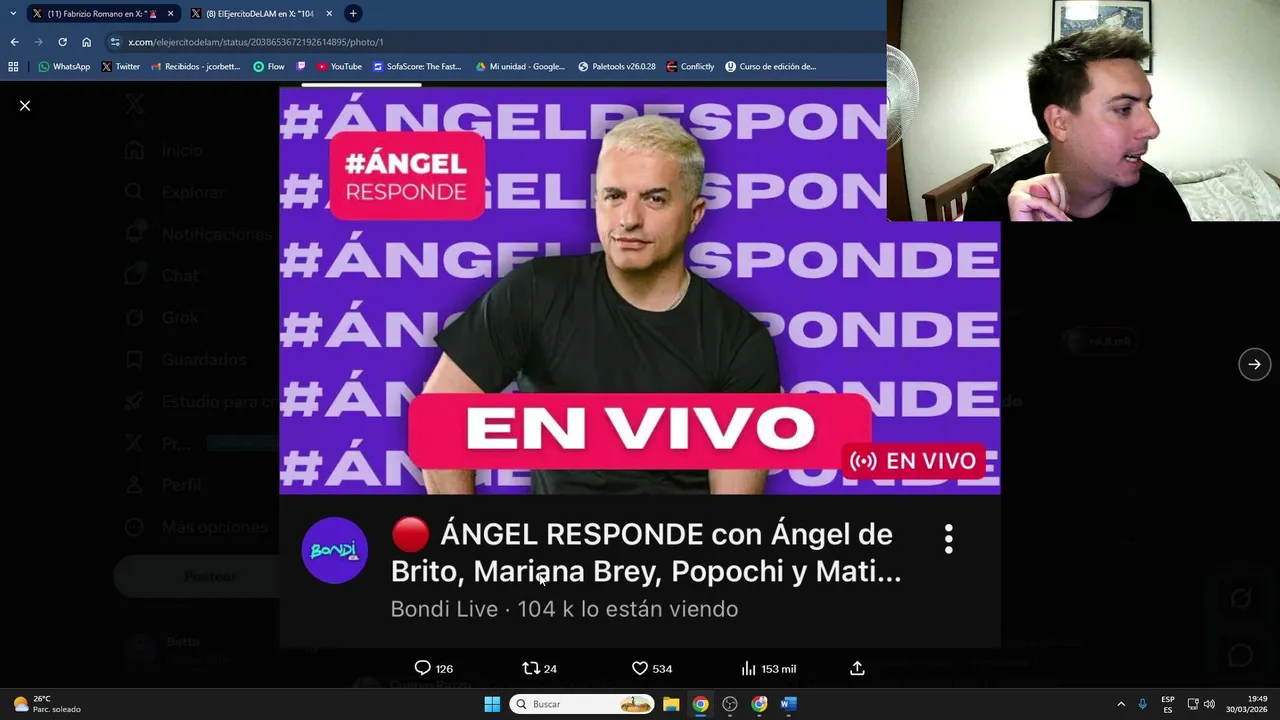Viewport: 1280px width, 720px height.
Task: Go back in browser history
Action: [14, 42]
